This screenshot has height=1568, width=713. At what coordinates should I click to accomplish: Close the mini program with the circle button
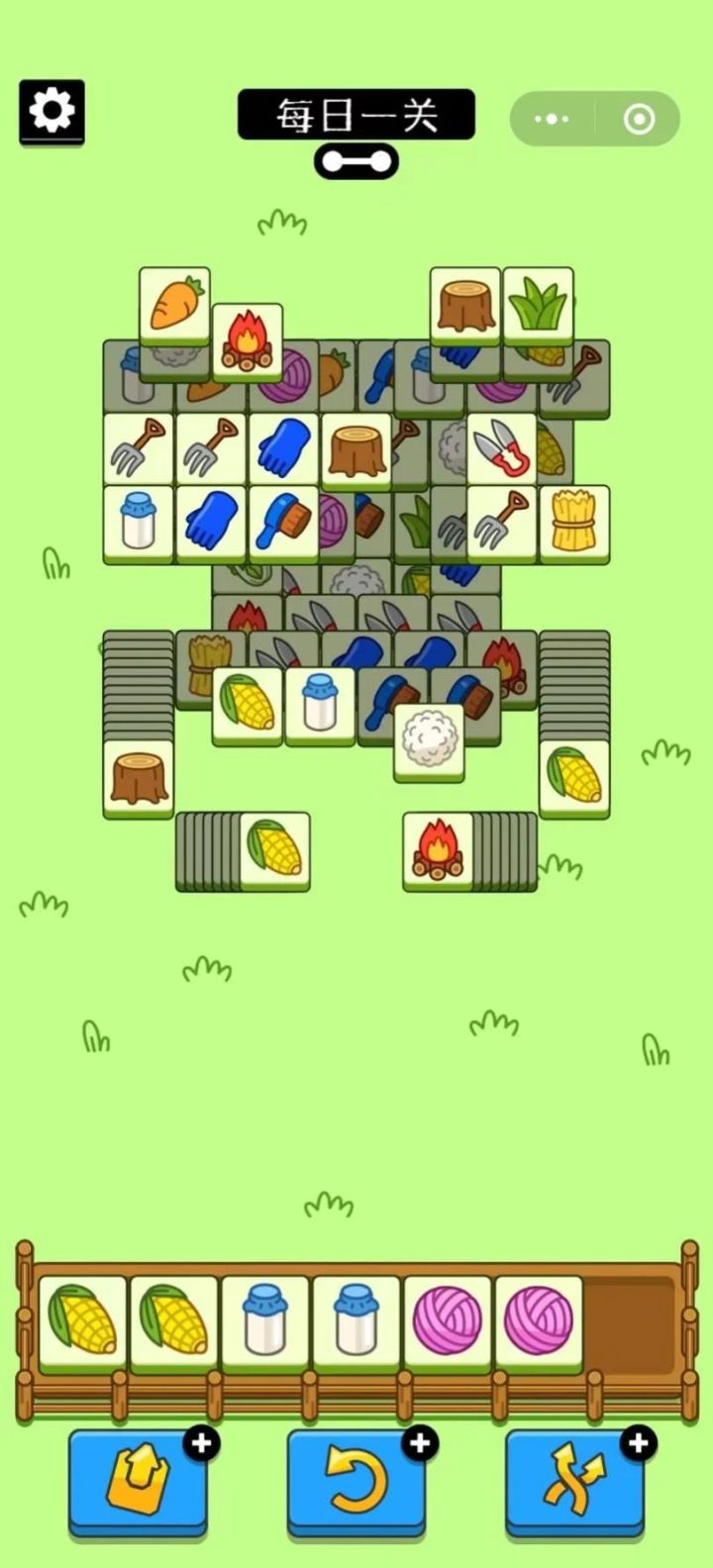tap(639, 119)
